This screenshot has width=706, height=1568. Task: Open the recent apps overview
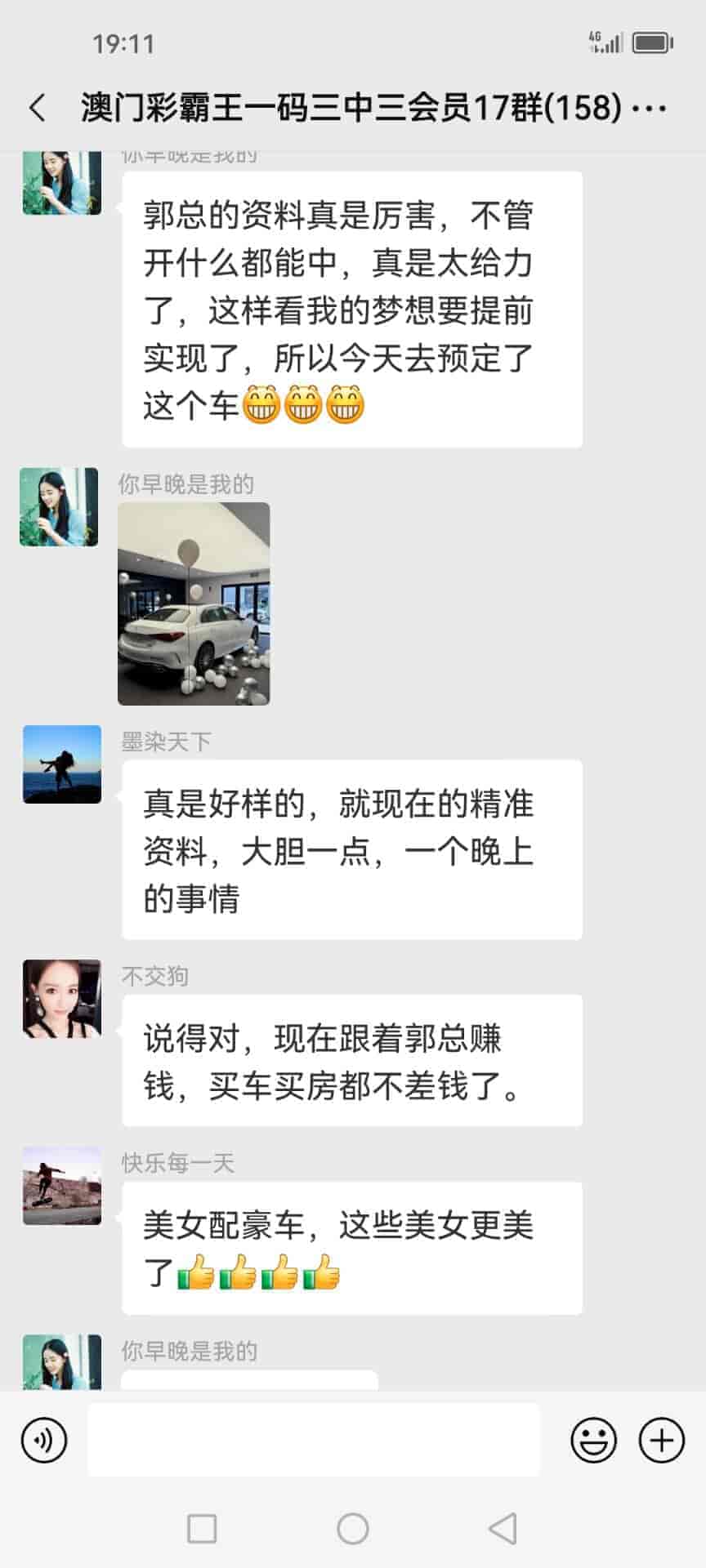(x=202, y=1528)
